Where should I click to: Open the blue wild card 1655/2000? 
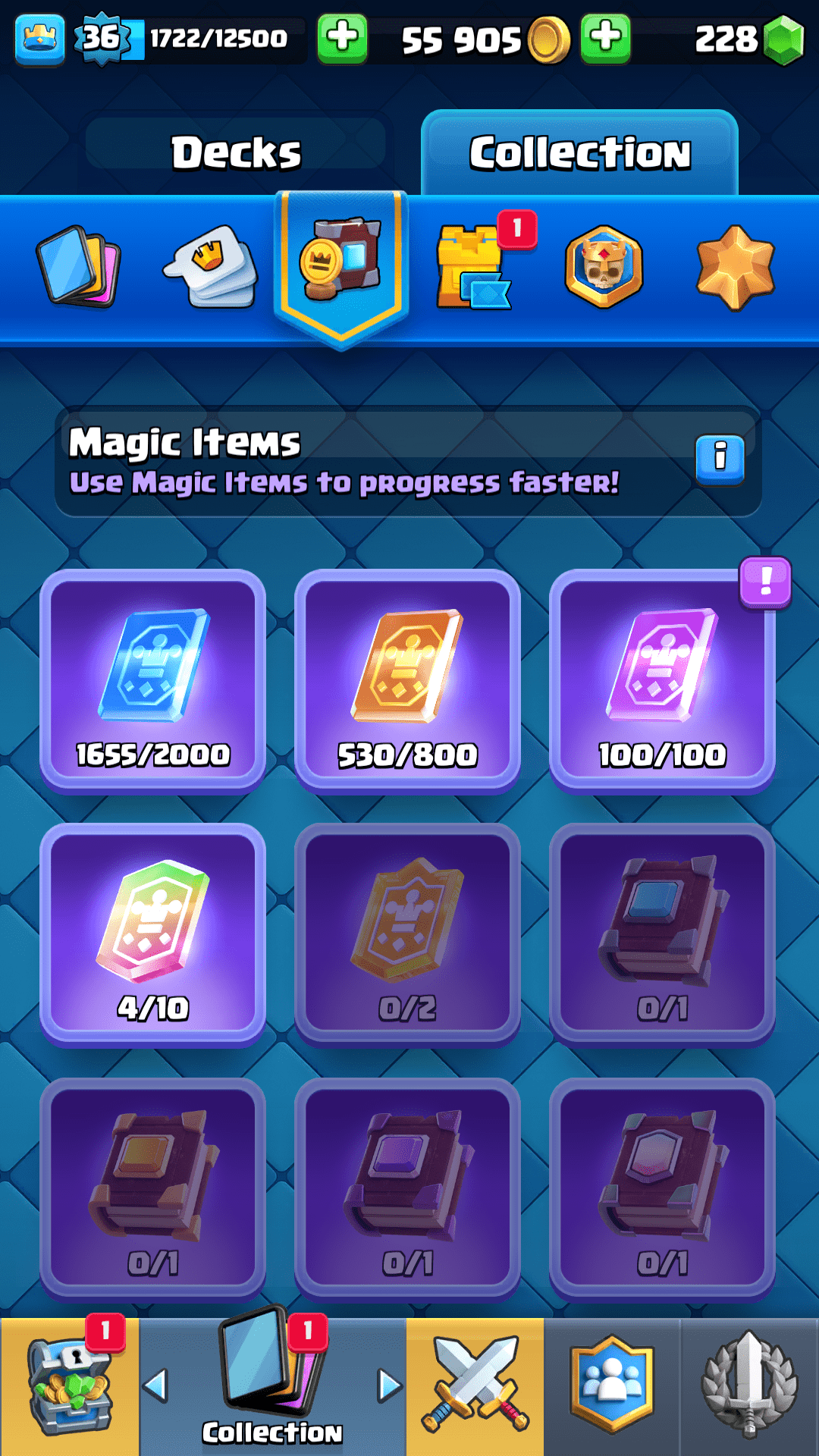tap(152, 679)
